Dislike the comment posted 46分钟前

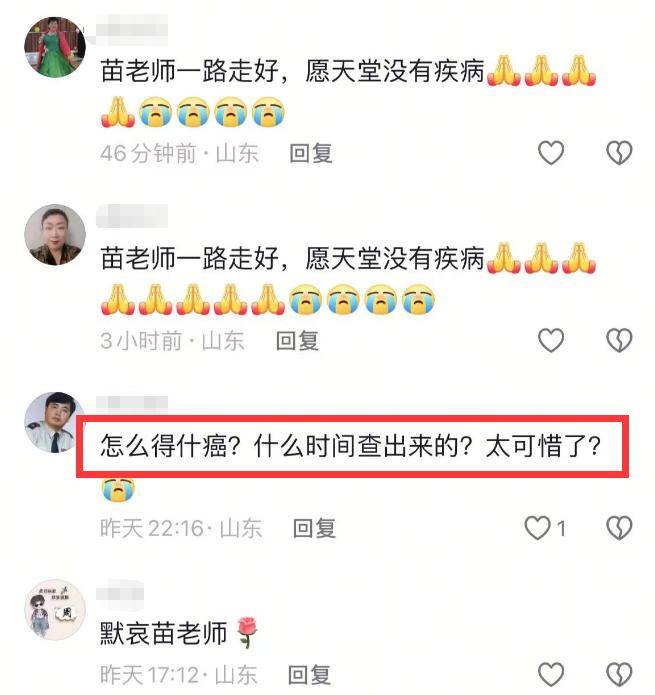point(619,153)
